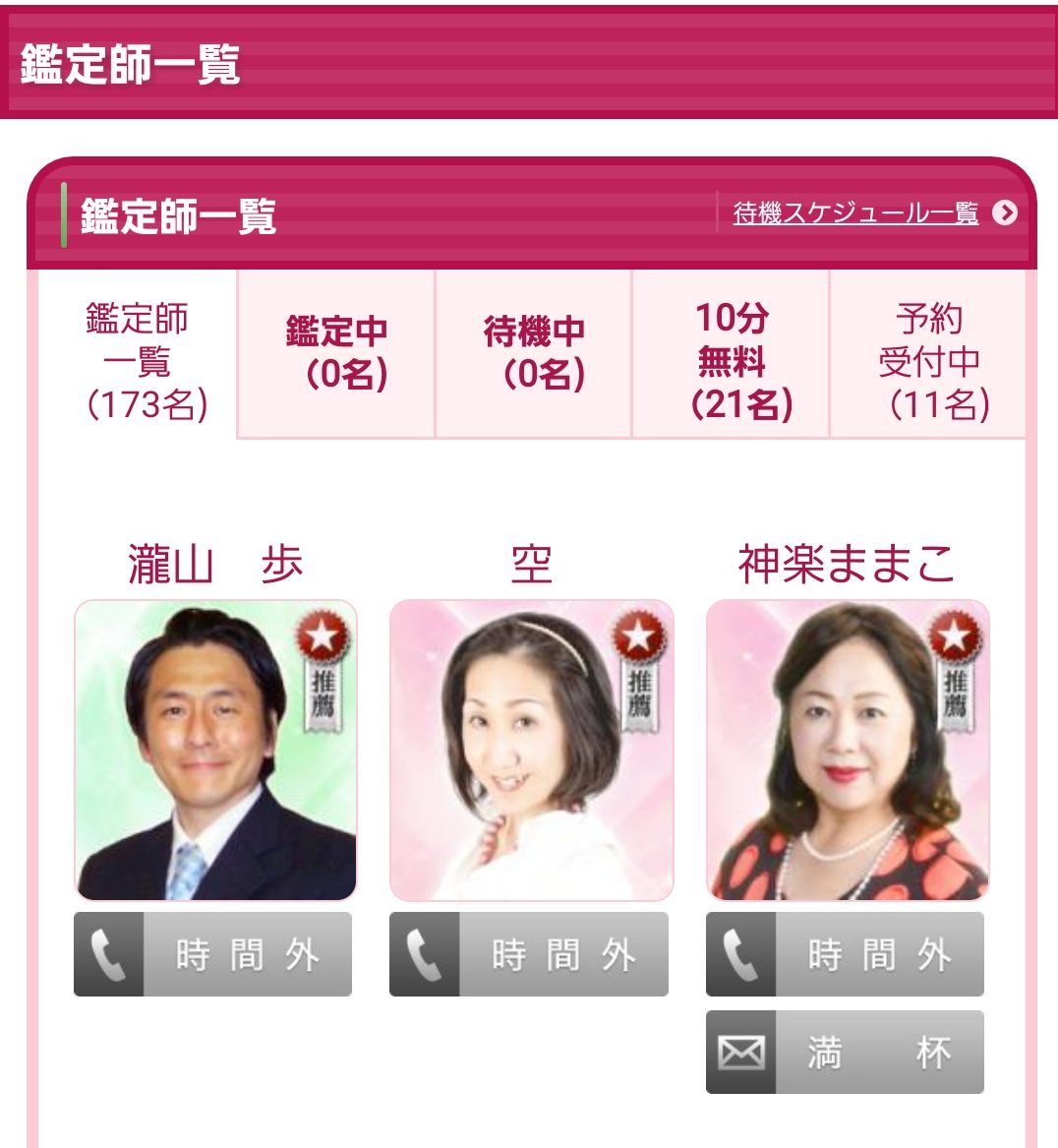1058x1148 pixels.
Task: Switch to the 予約受付中 (11名) tab
Action: tap(928, 361)
